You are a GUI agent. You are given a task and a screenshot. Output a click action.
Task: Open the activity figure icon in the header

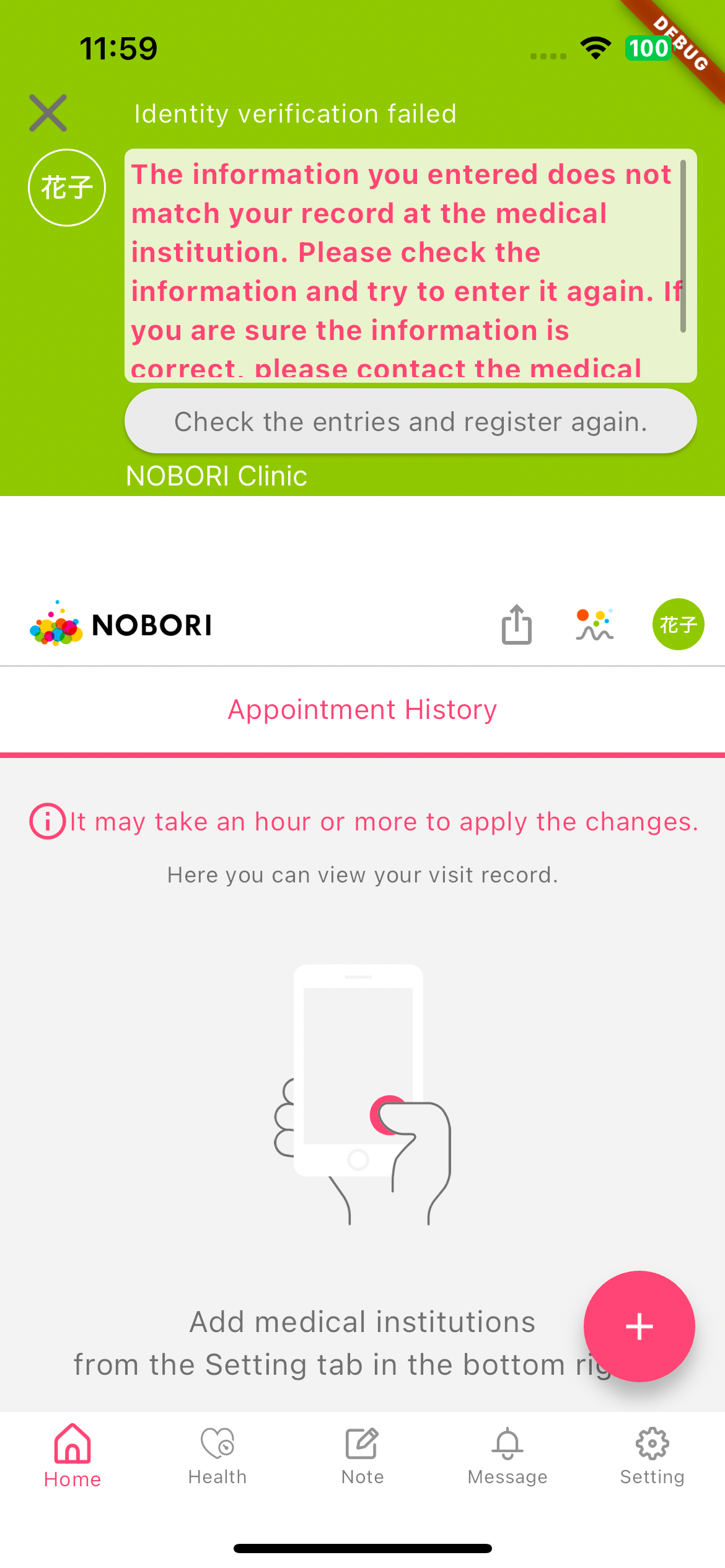(594, 625)
